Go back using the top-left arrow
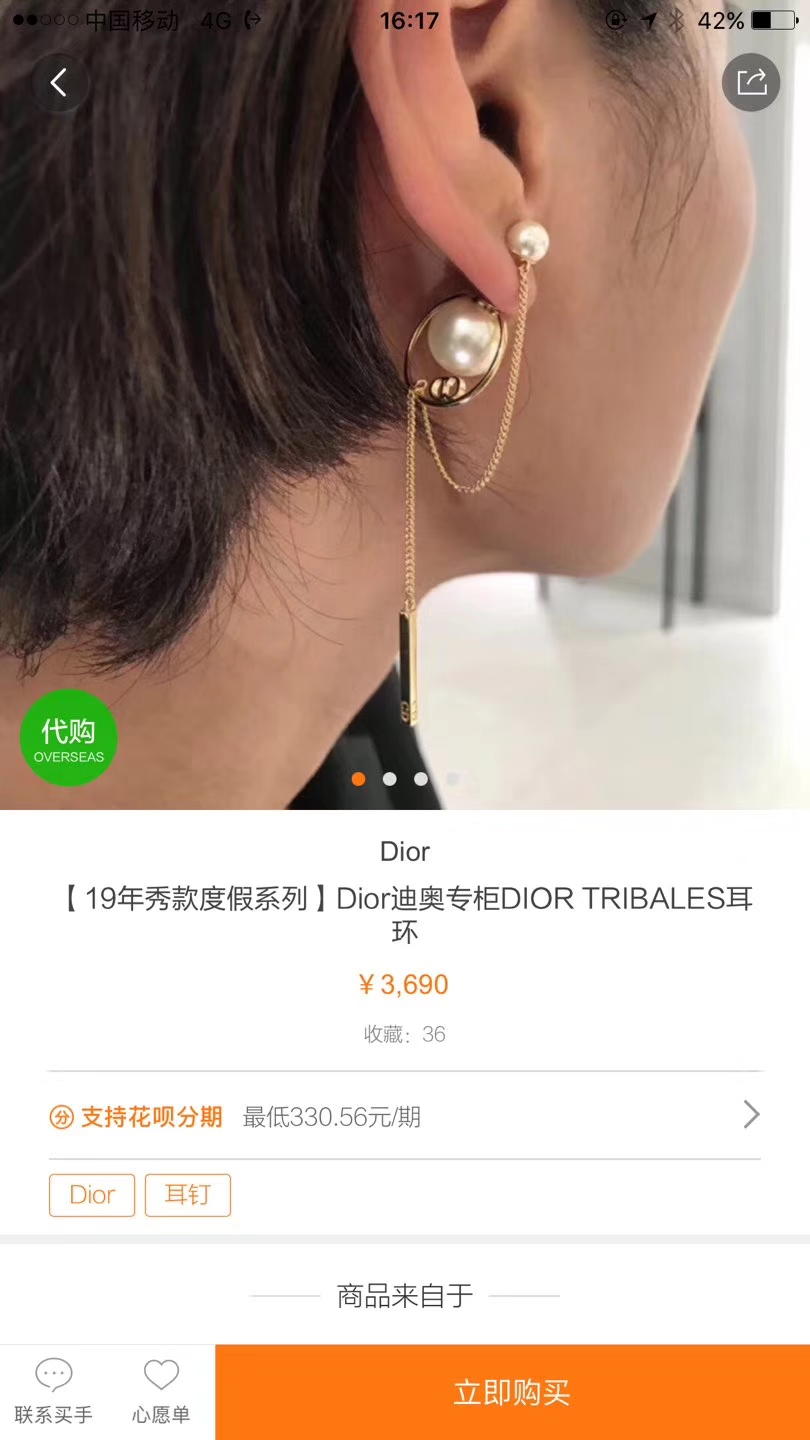The image size is (810, 1440). (59, 82)
